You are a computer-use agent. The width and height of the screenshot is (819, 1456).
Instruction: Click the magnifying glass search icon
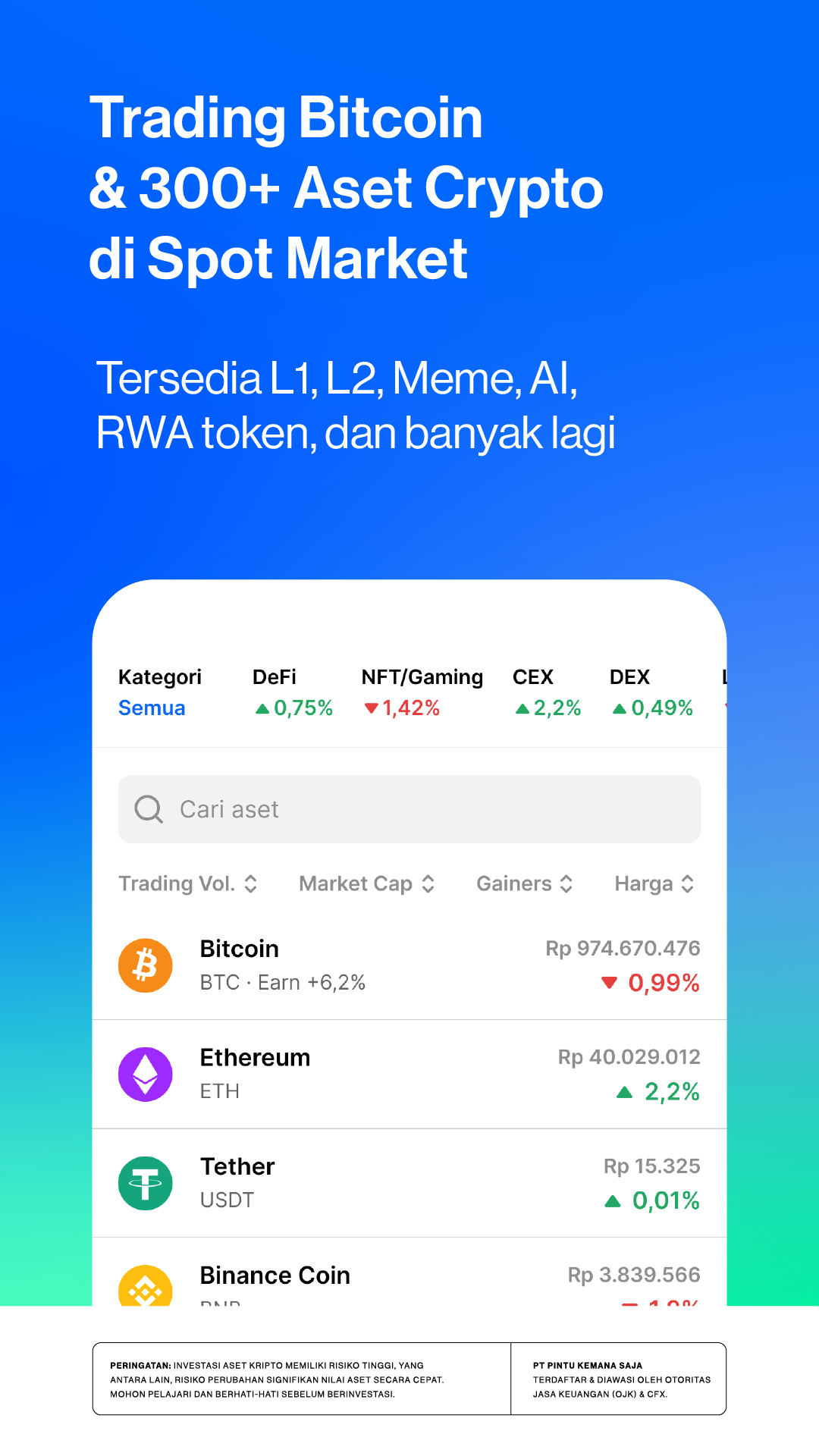click(149, 809)
